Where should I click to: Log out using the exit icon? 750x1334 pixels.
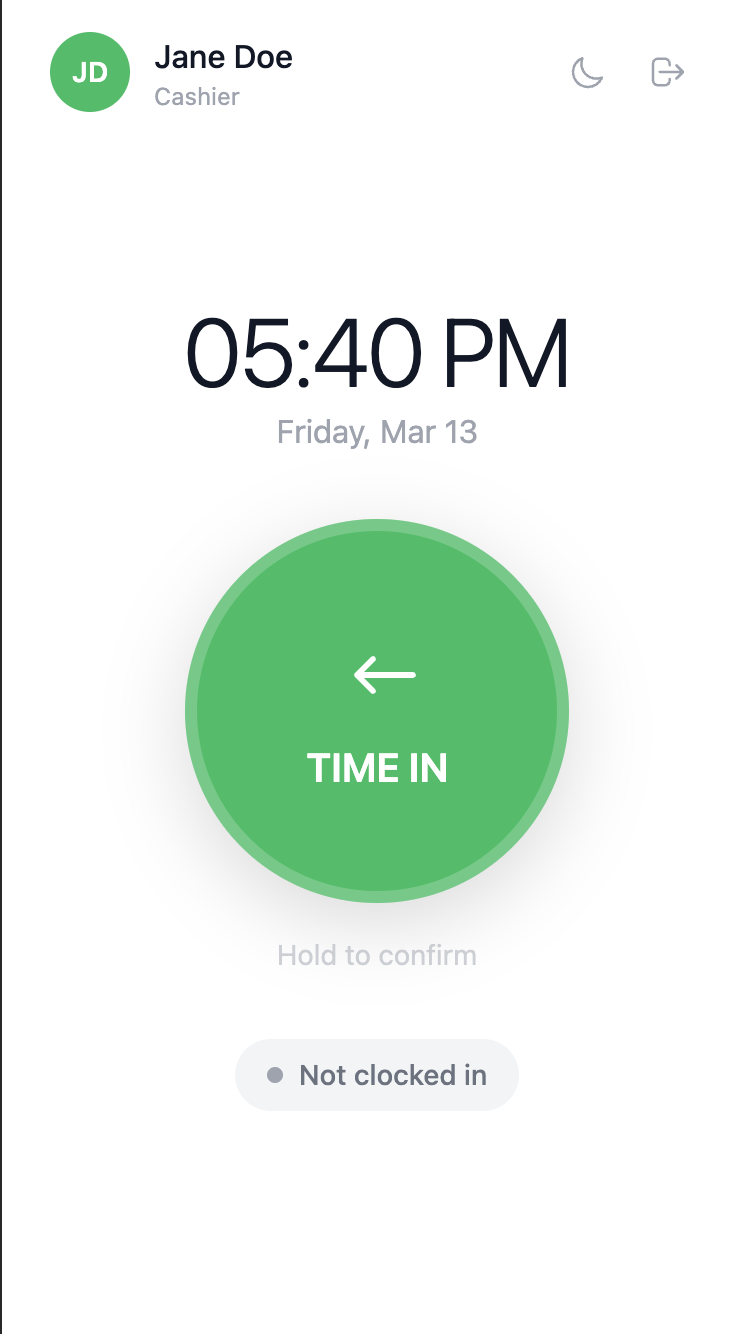667,72
